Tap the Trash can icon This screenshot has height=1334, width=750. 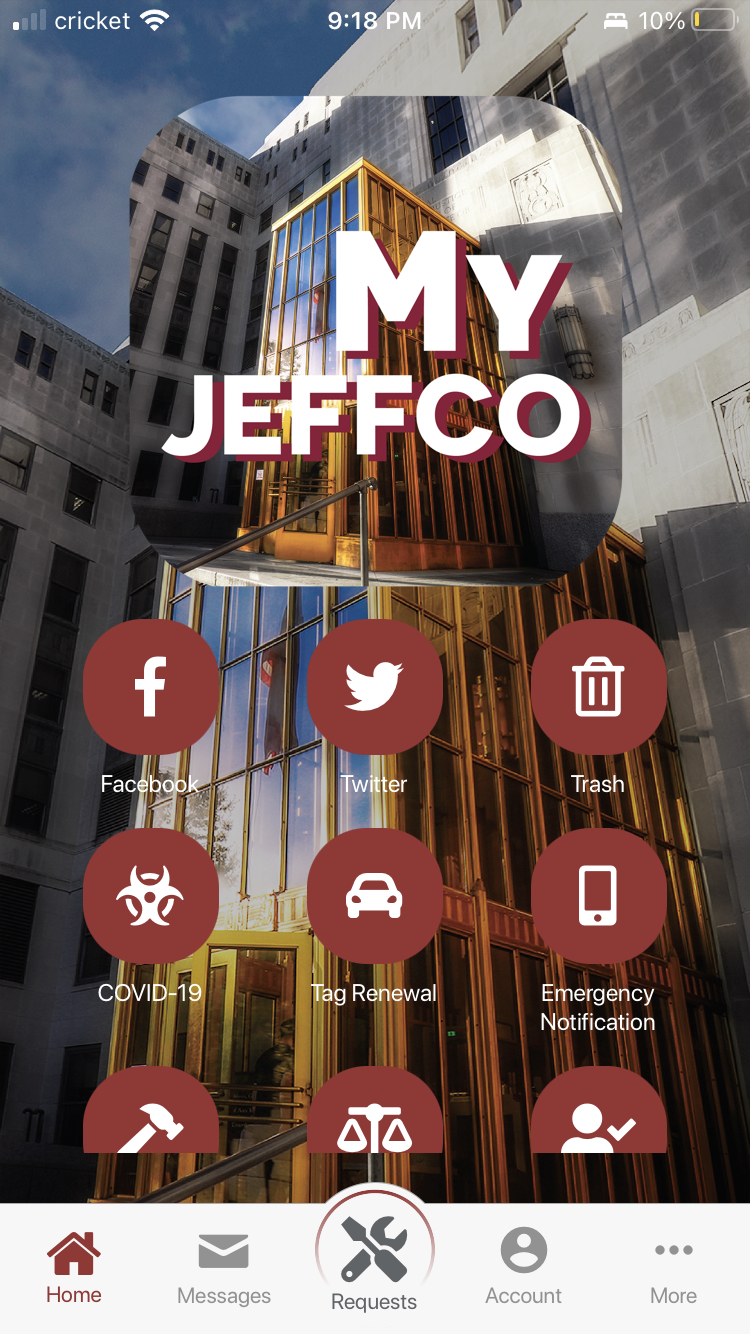pyautogui.click(x=598, y=686)
